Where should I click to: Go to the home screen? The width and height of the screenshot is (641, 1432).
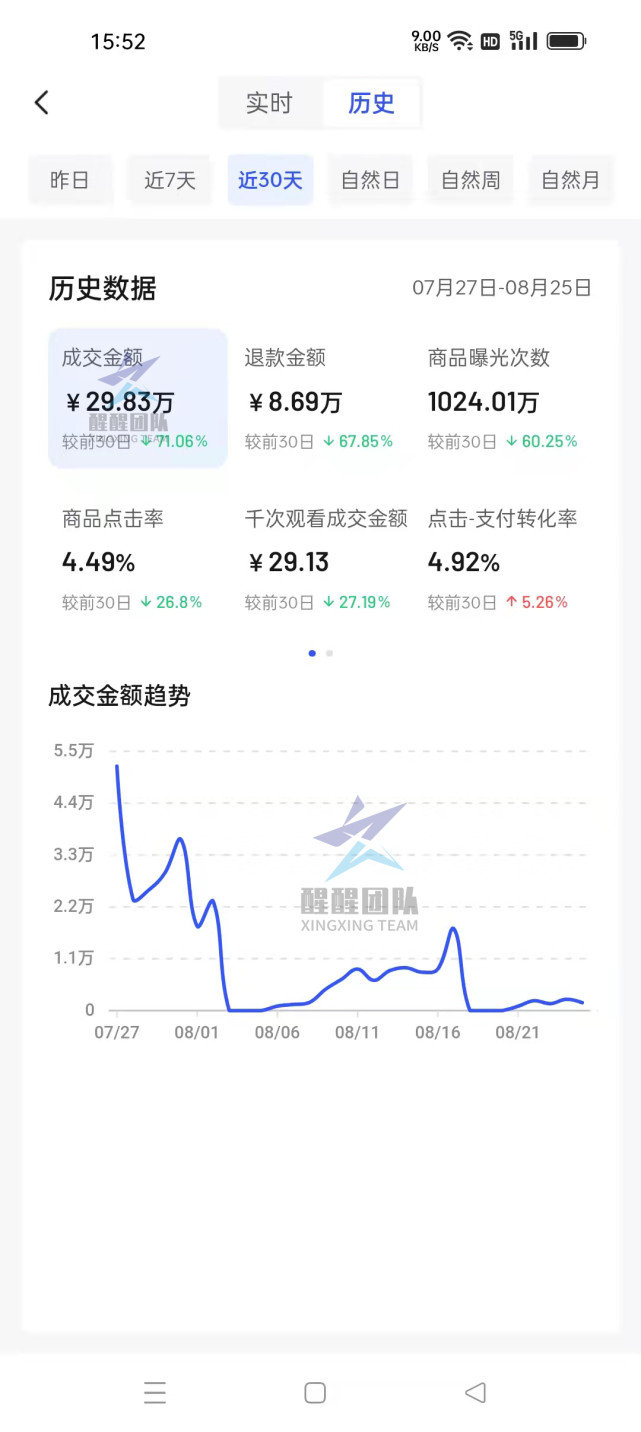tap(315, 1392)
